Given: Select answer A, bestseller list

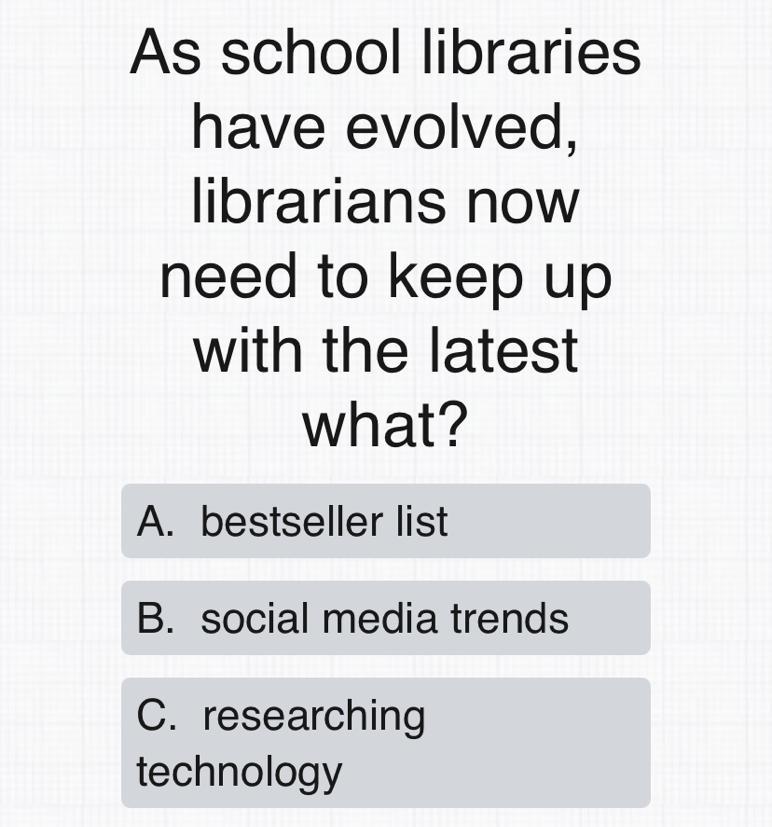Looking at the screenshot, I should click(385, 521).
